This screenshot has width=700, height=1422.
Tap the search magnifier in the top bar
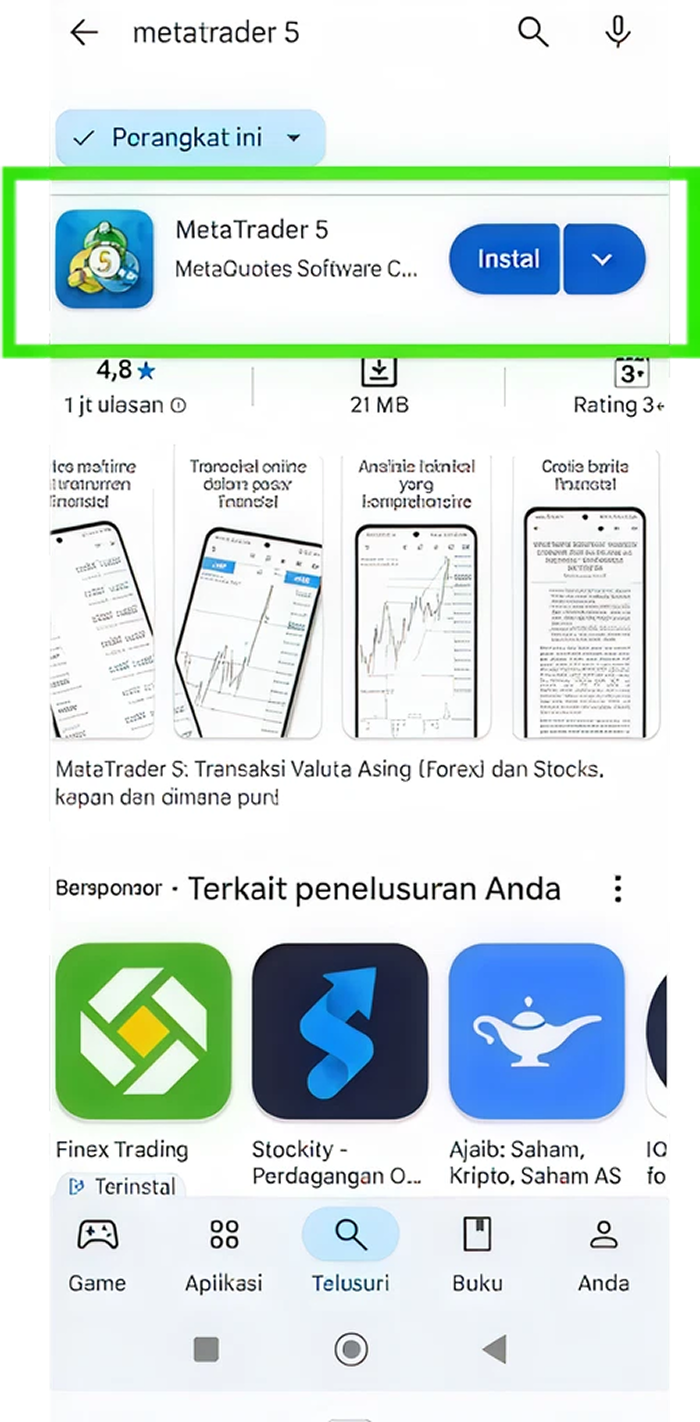click(x=533, y=33)
